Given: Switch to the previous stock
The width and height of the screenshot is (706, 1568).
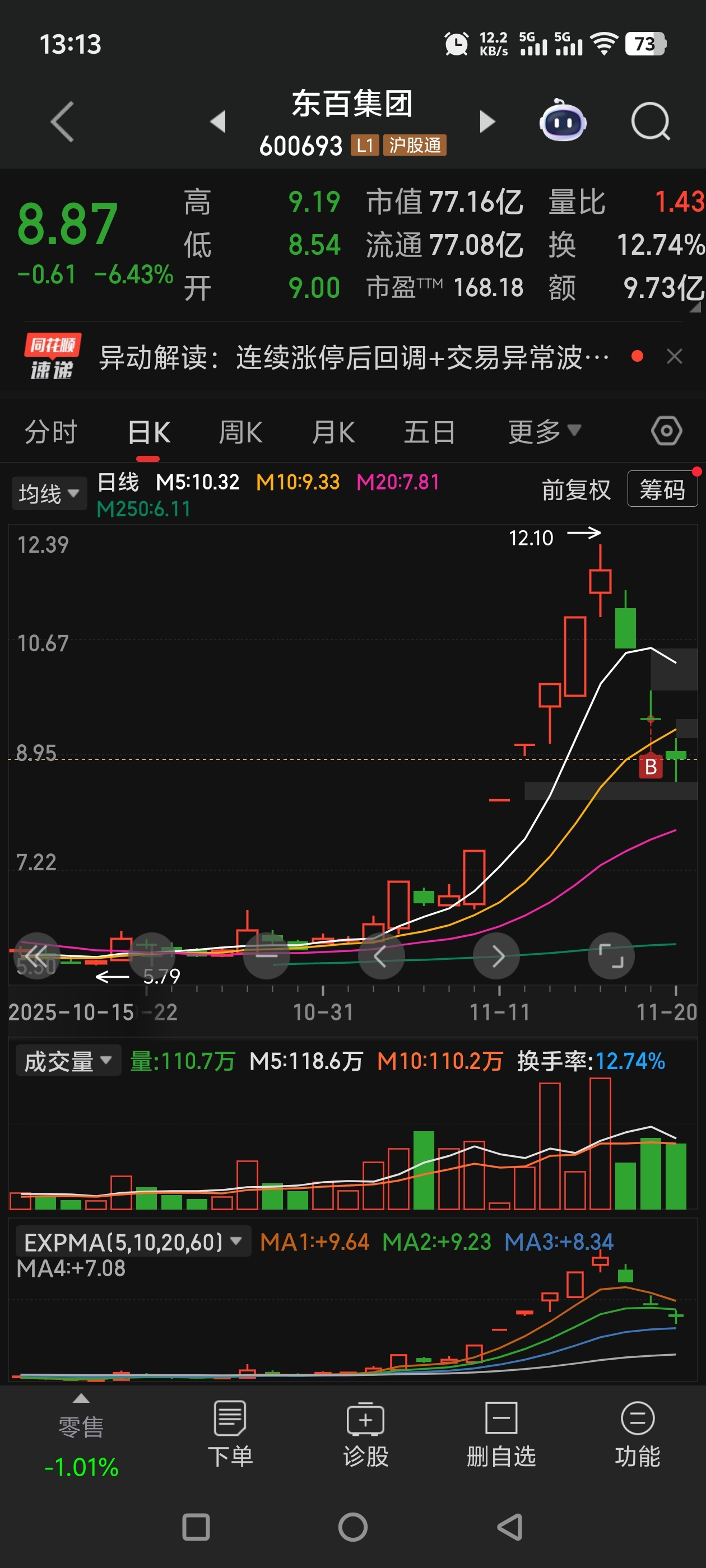Looking at the screenshot, I should tap(218, 122).
